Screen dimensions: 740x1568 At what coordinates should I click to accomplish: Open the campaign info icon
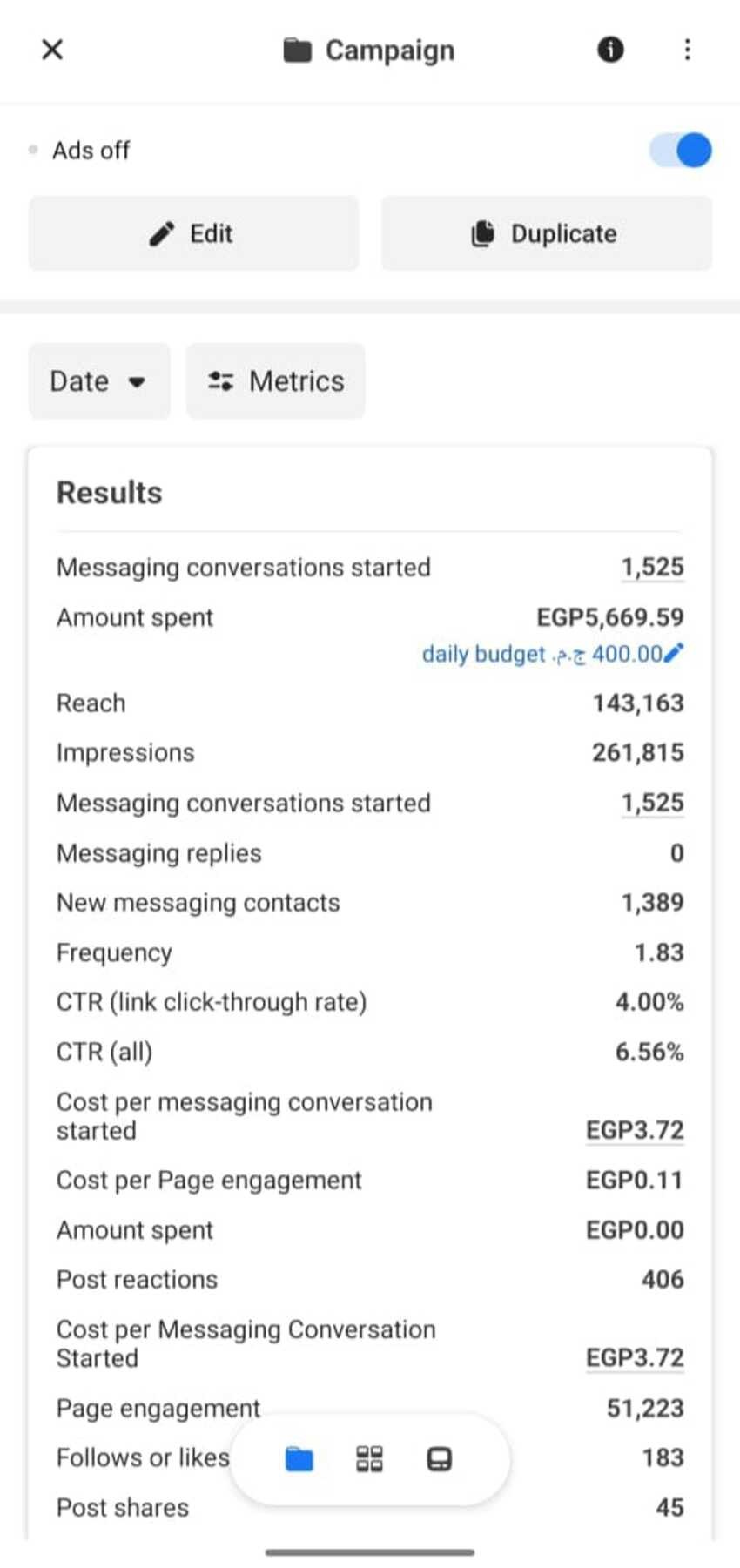(x=610, y=50)
